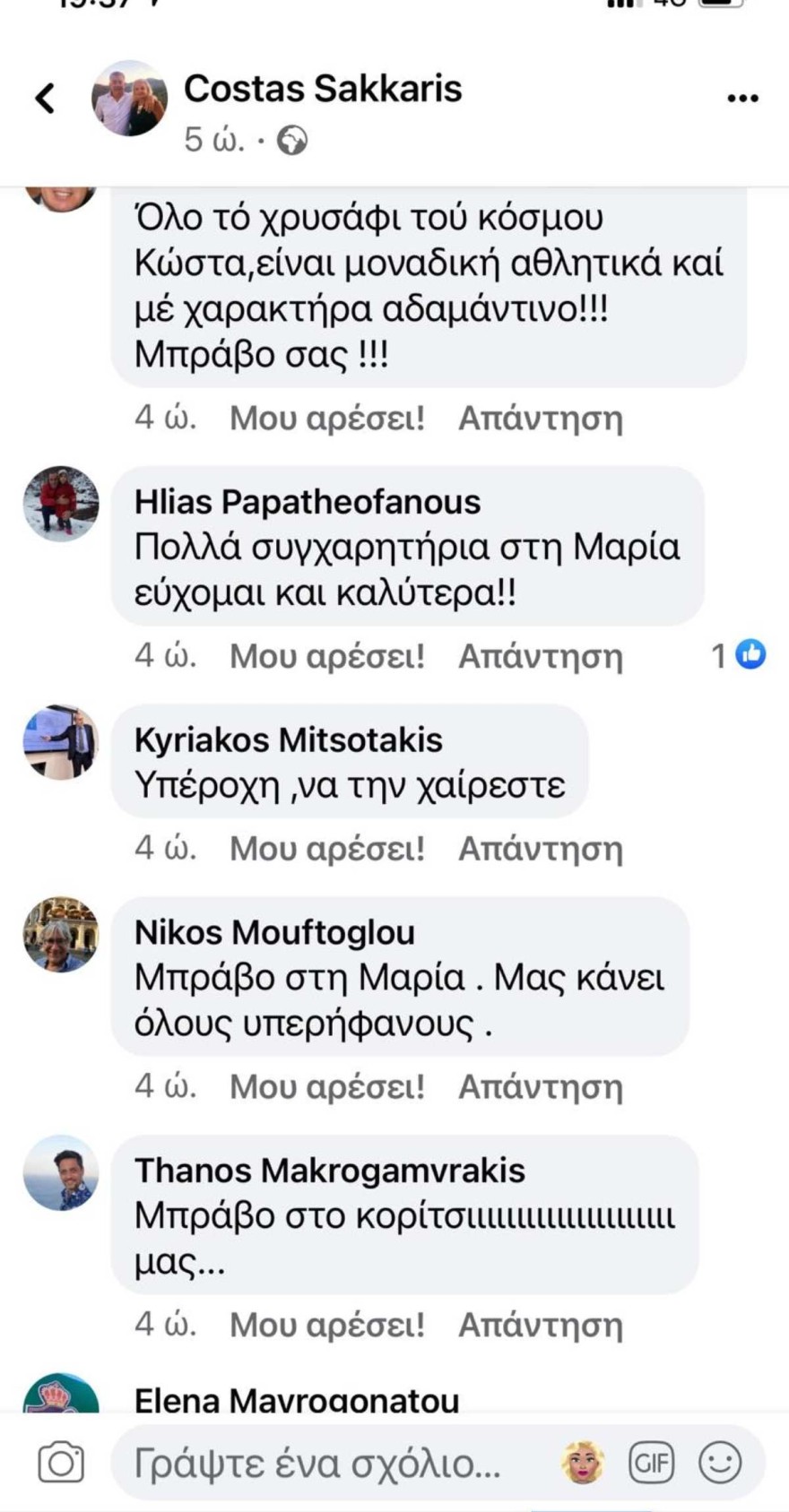This screenshot has height=1512, width=789.
Task: Open the camera to attach a photo
Action: click(61, 1464)
